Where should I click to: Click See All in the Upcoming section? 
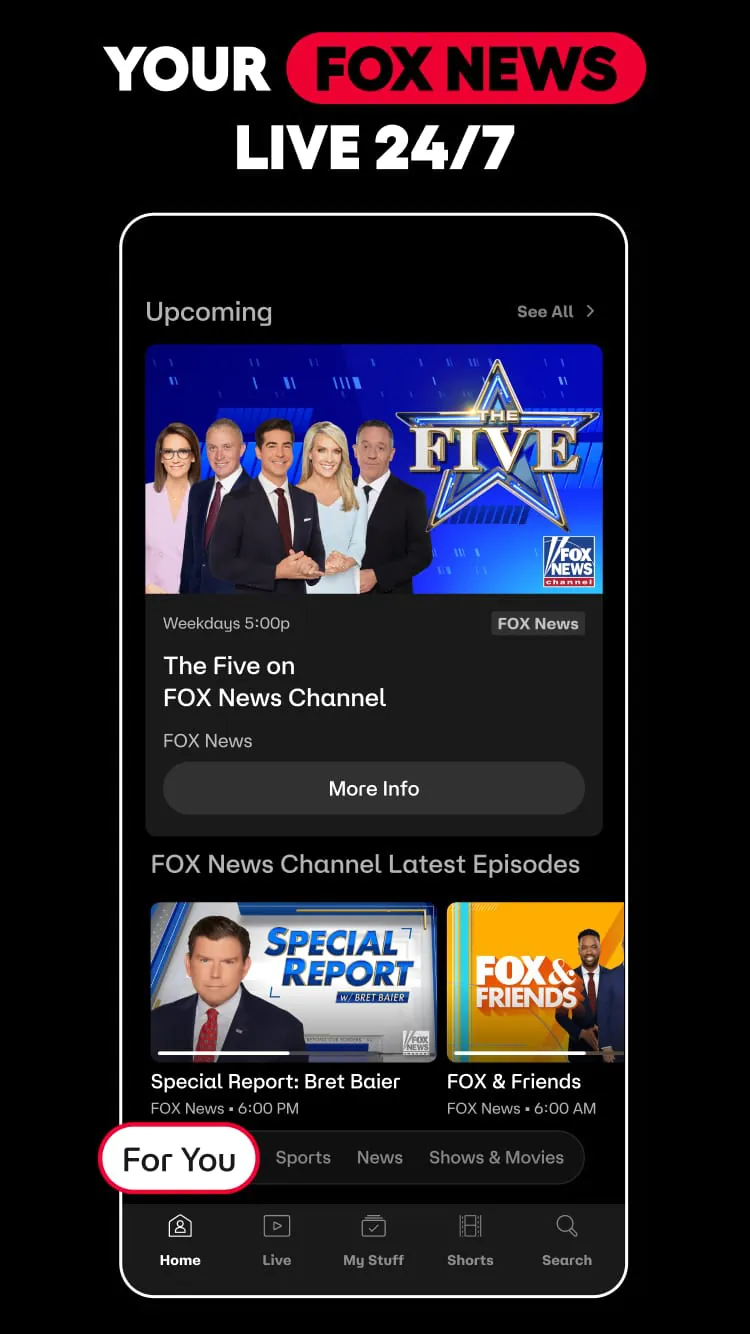pos(546,311)
